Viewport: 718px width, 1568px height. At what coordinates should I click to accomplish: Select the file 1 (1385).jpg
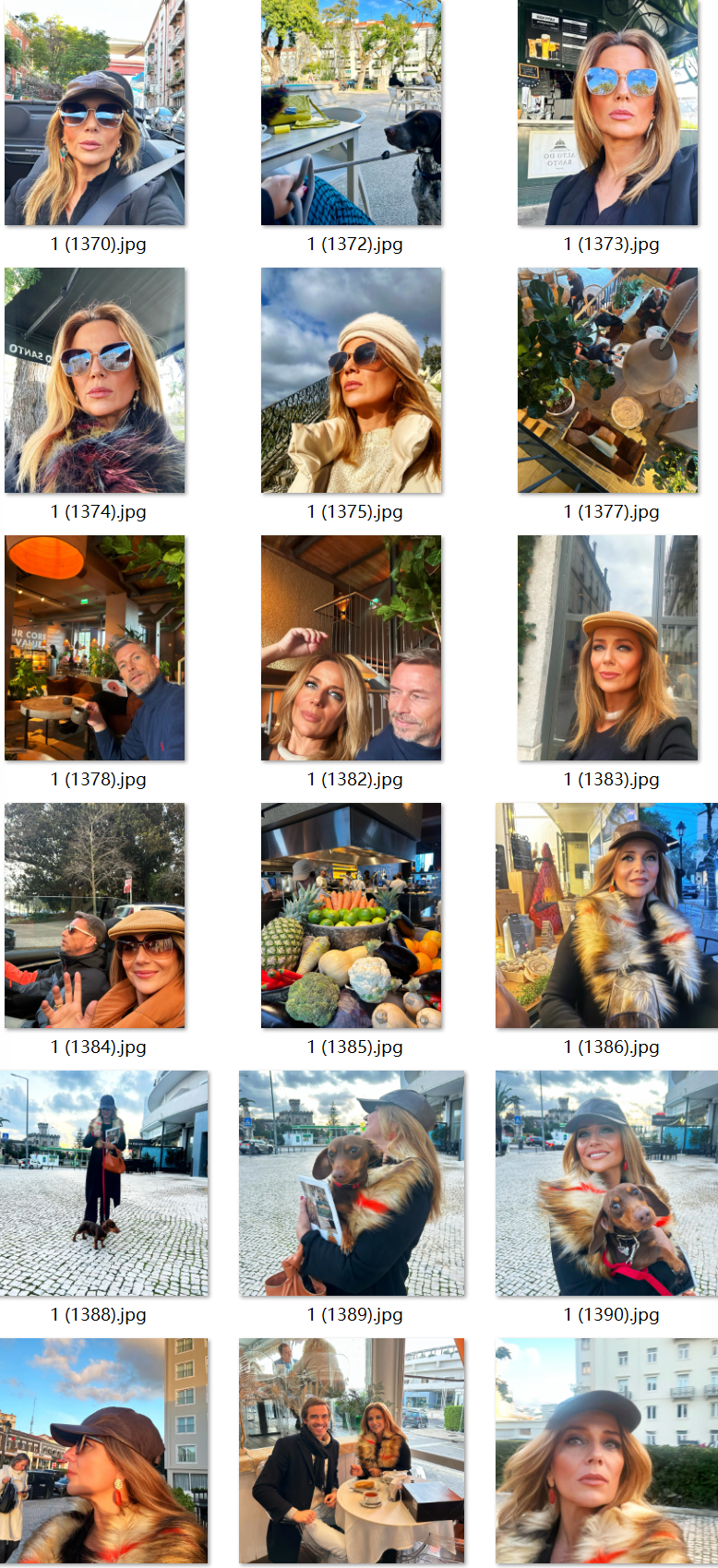[351, 916]
